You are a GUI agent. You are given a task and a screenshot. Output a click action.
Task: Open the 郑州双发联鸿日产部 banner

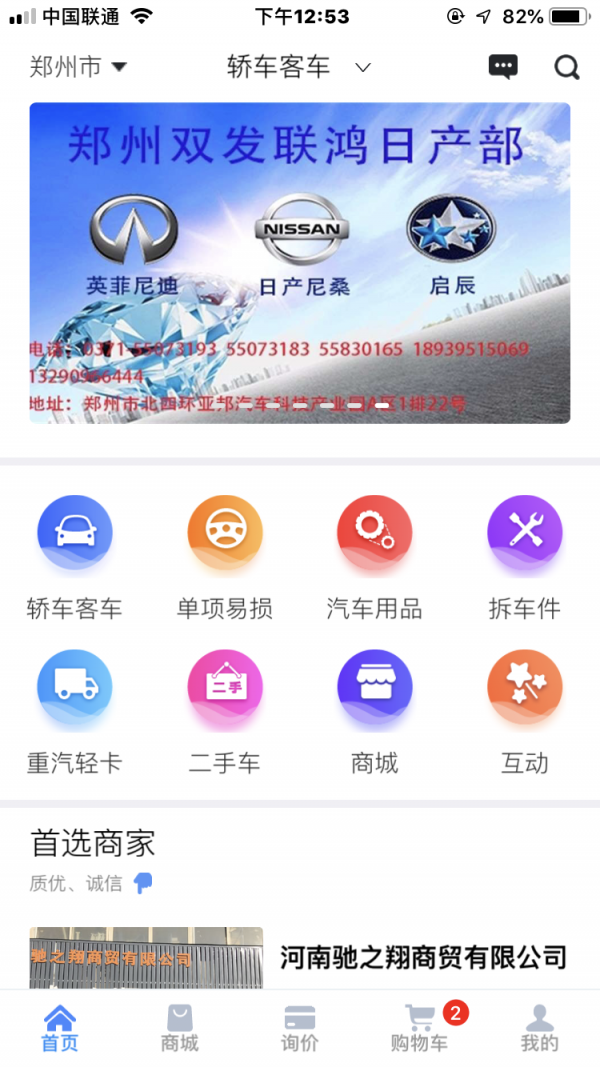click(300, 262)
